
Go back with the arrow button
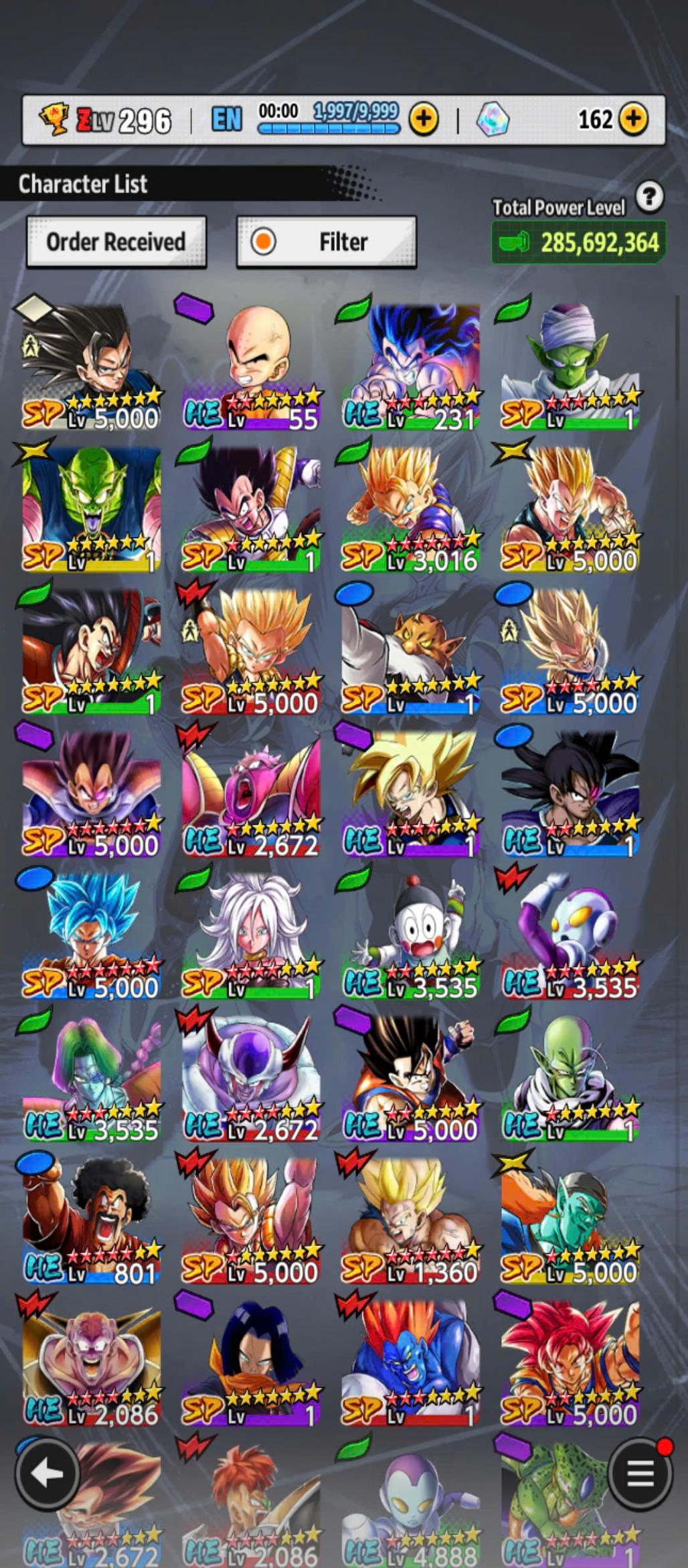tap(47, 1474)
